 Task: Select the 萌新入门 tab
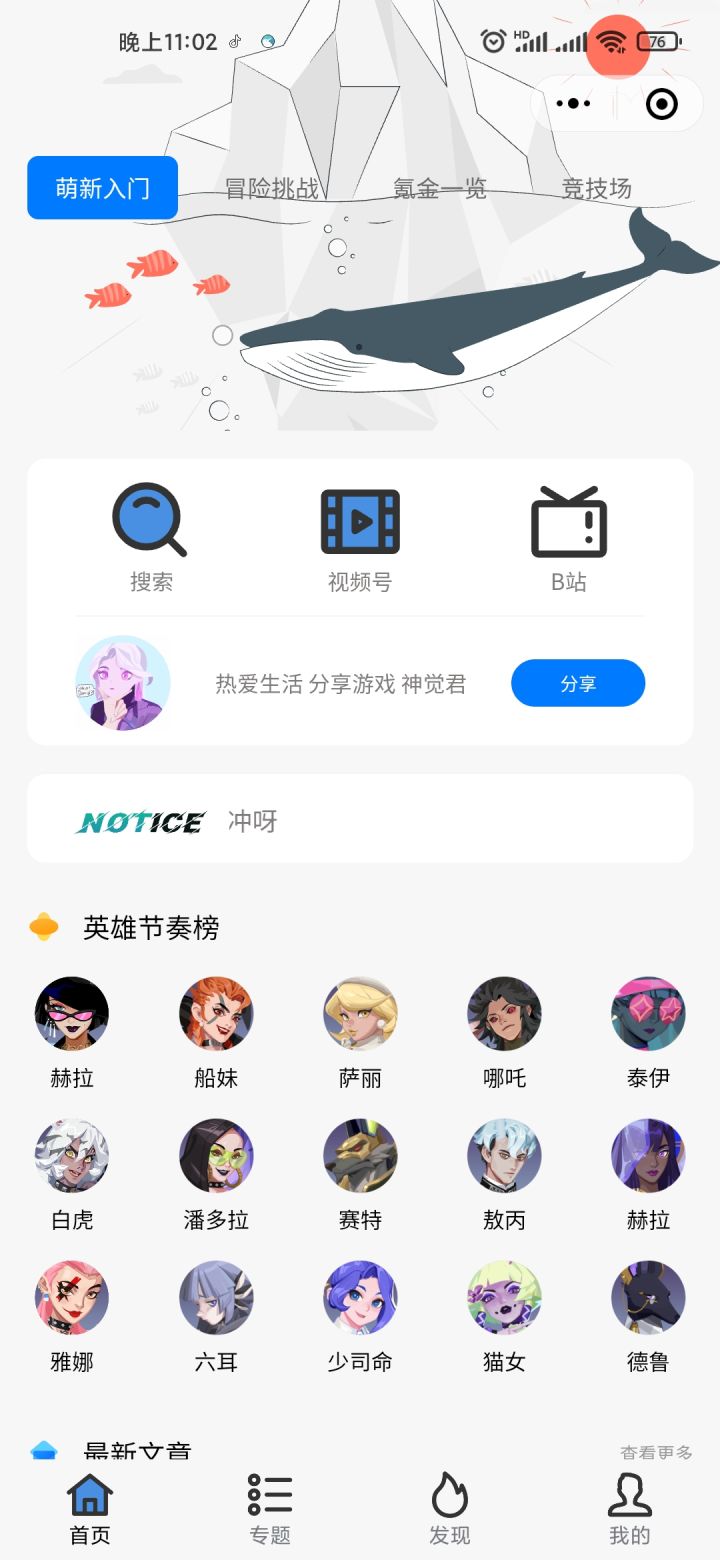click(102, 188)
